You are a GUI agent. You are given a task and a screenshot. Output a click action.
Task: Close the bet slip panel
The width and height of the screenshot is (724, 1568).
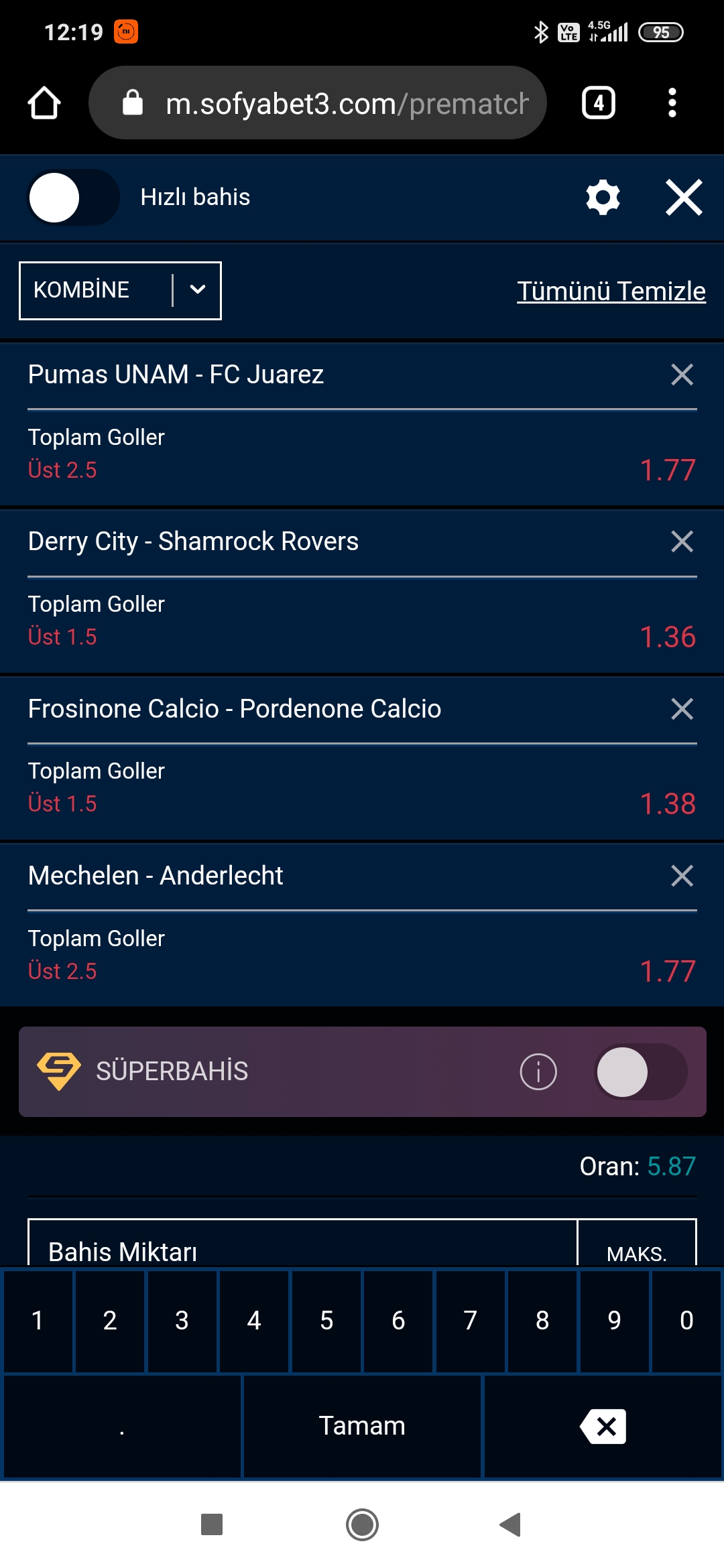click(x=684, y=197)
